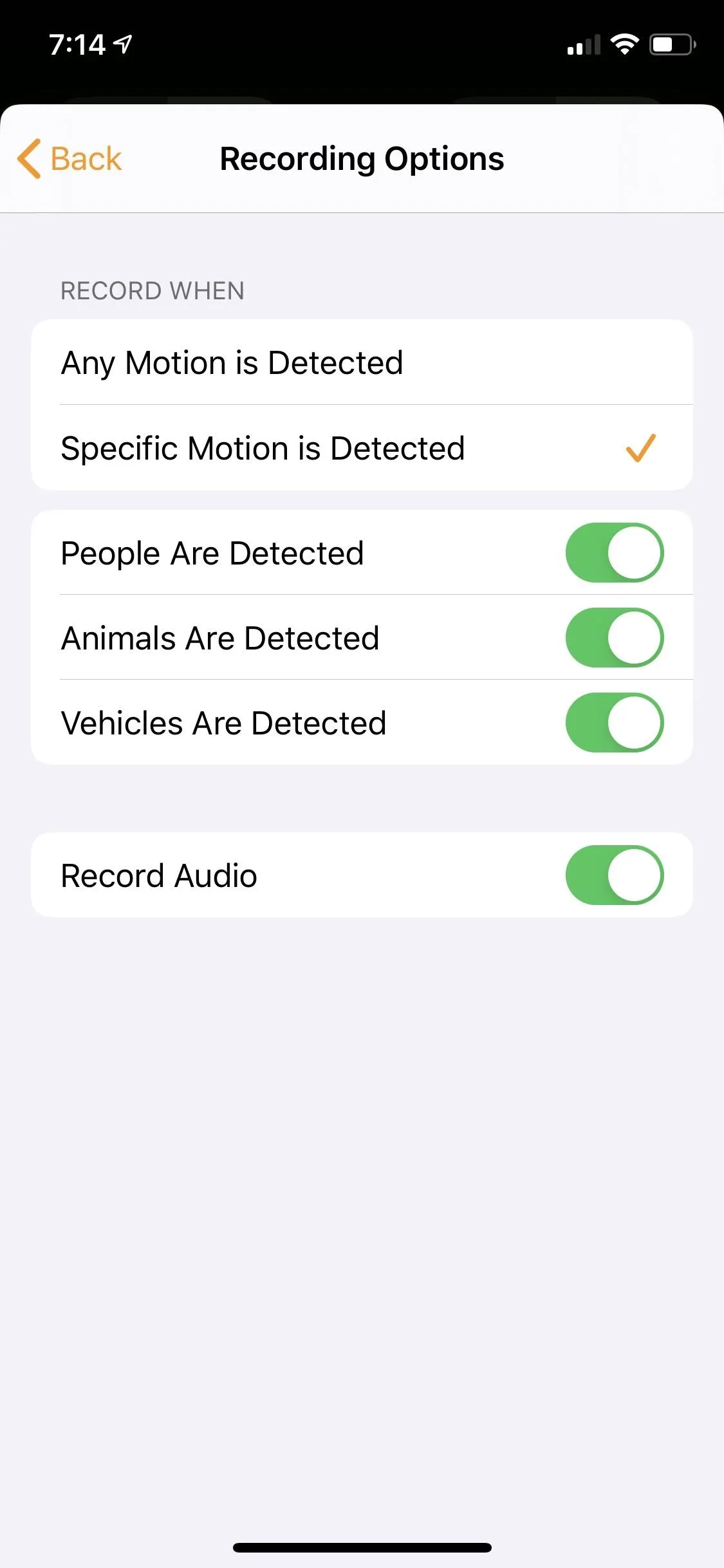The image size is (724, 1568).
Task: Toggle Vehicles Are Detected off
Action: pos(615,723)
